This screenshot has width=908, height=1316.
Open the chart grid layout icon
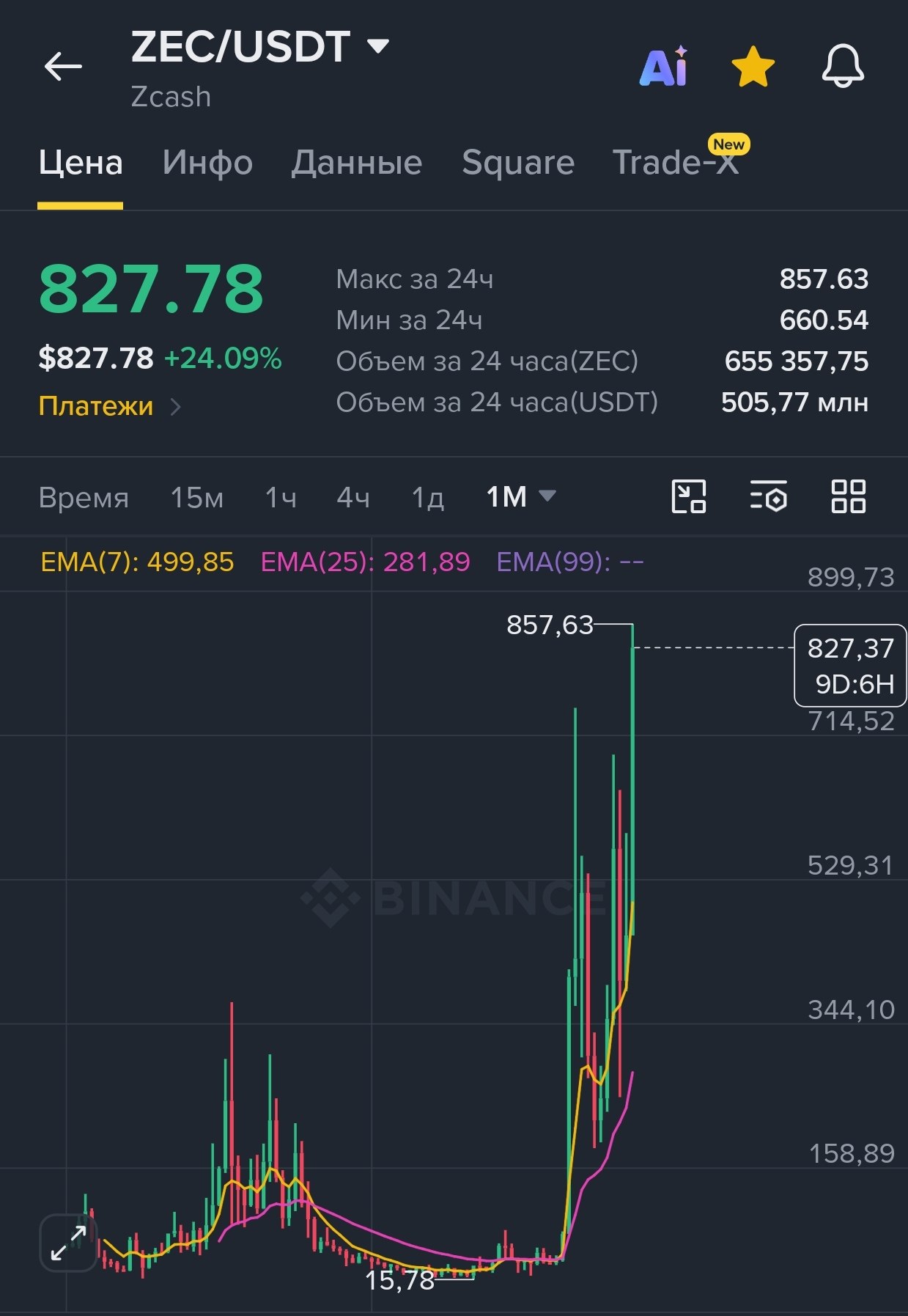pos(849,496)
